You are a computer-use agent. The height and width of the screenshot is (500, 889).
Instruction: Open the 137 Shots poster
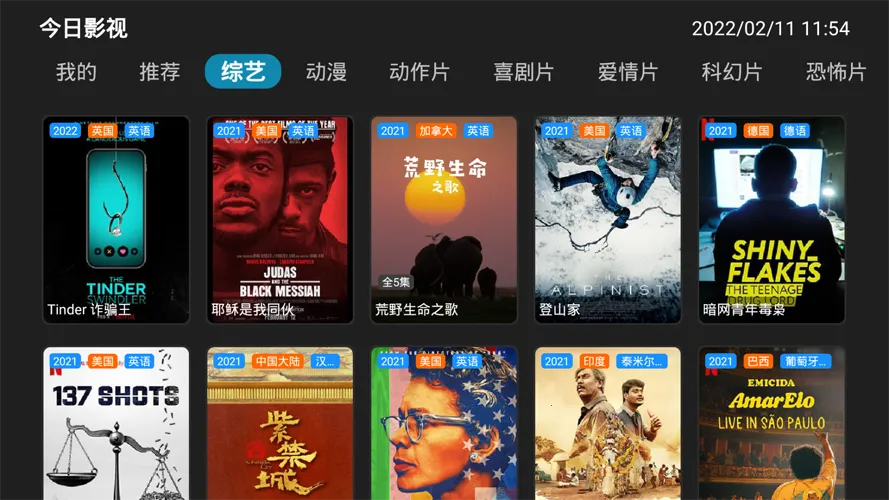pos(116,425)
